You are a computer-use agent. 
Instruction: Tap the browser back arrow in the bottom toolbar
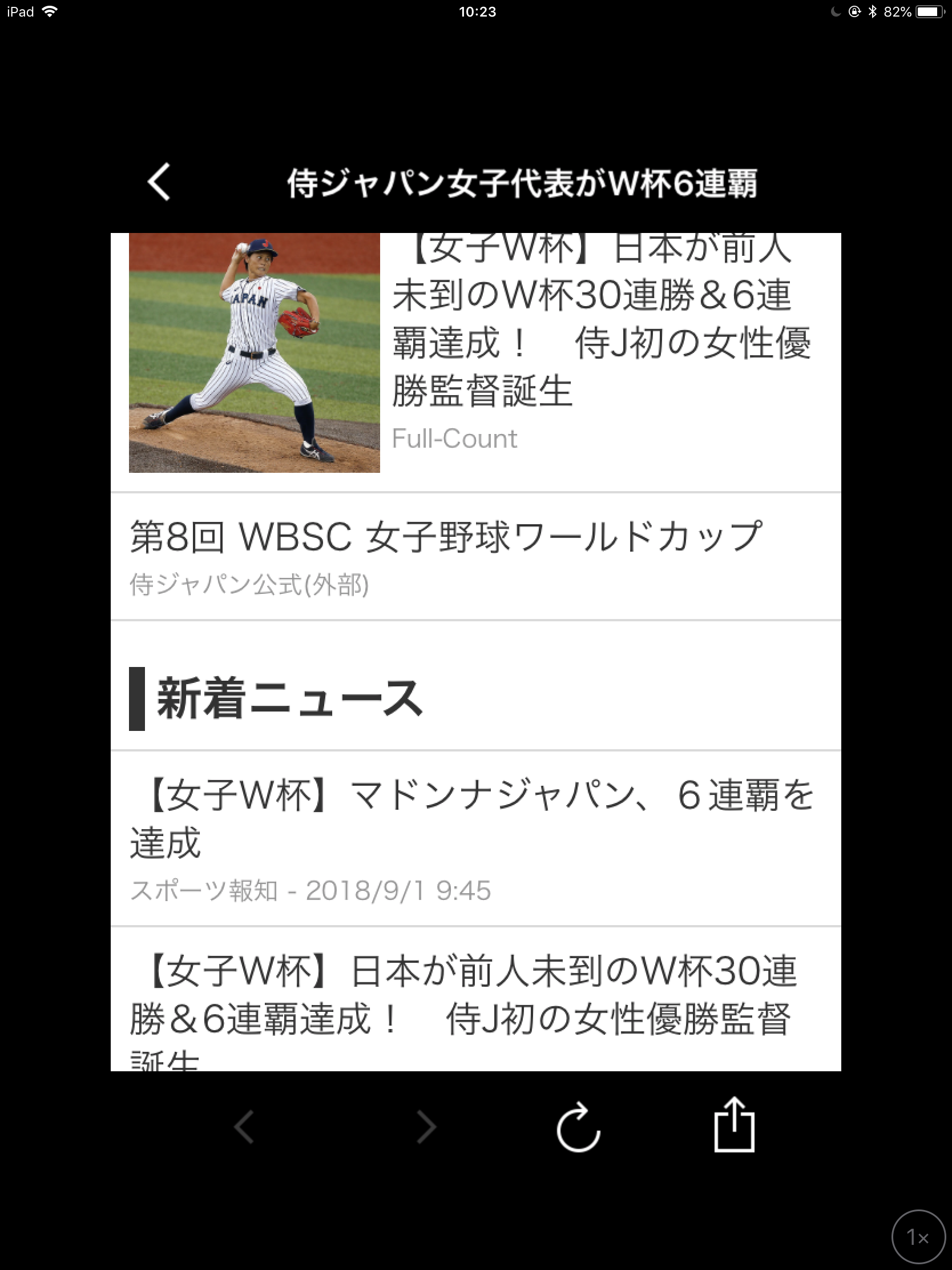pyautogui.click(x=244, y=1127)
